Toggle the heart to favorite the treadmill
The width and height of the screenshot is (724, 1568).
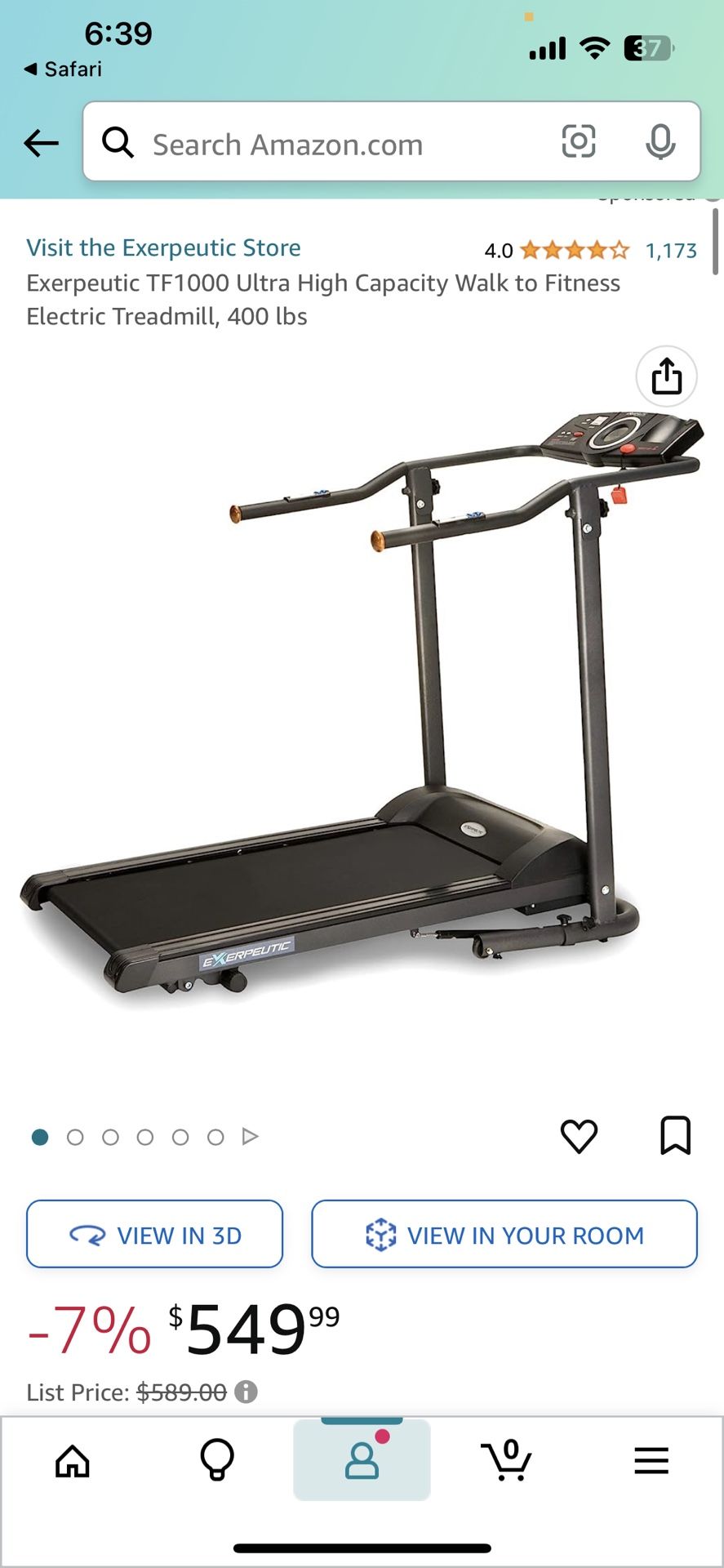click(x=580, y=1135)
